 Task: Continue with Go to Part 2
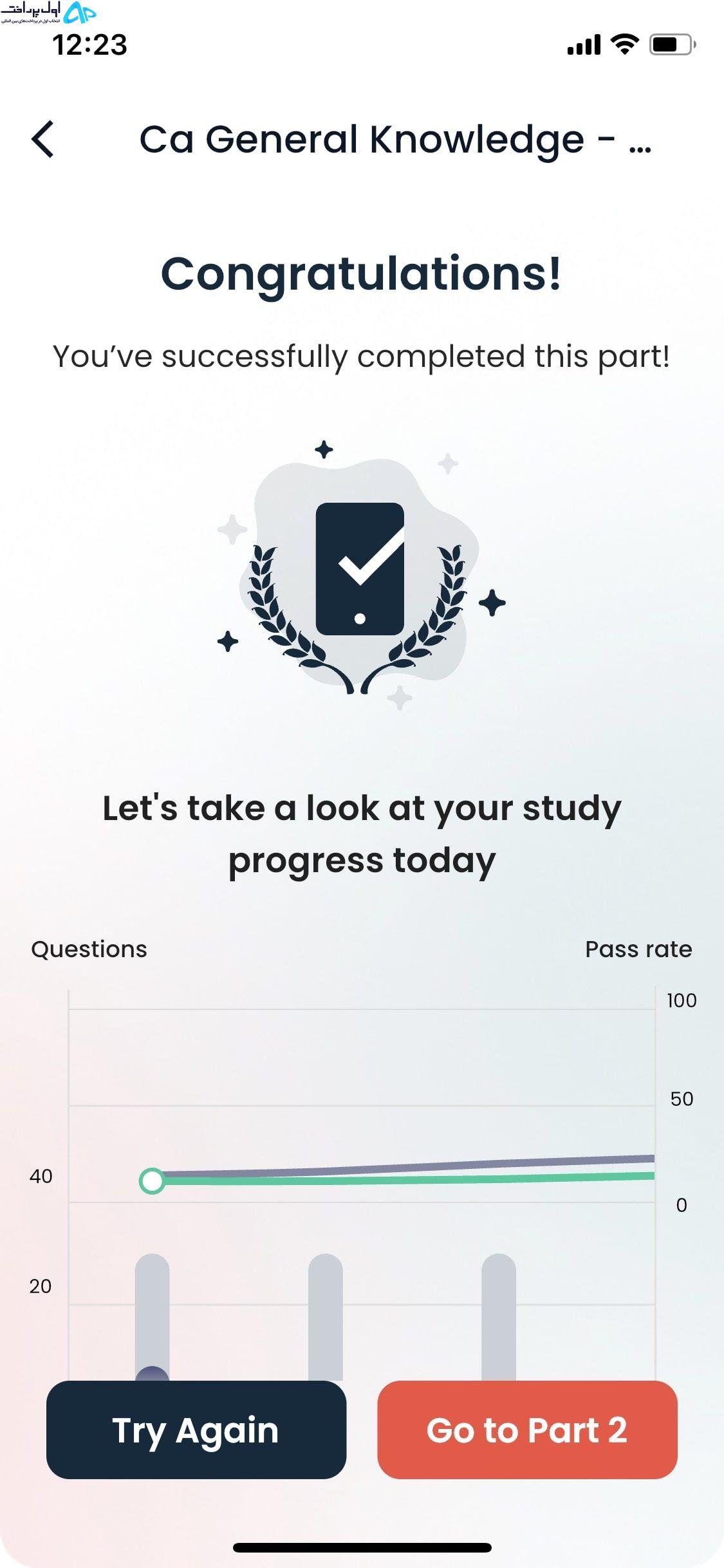pos(527,1430)
